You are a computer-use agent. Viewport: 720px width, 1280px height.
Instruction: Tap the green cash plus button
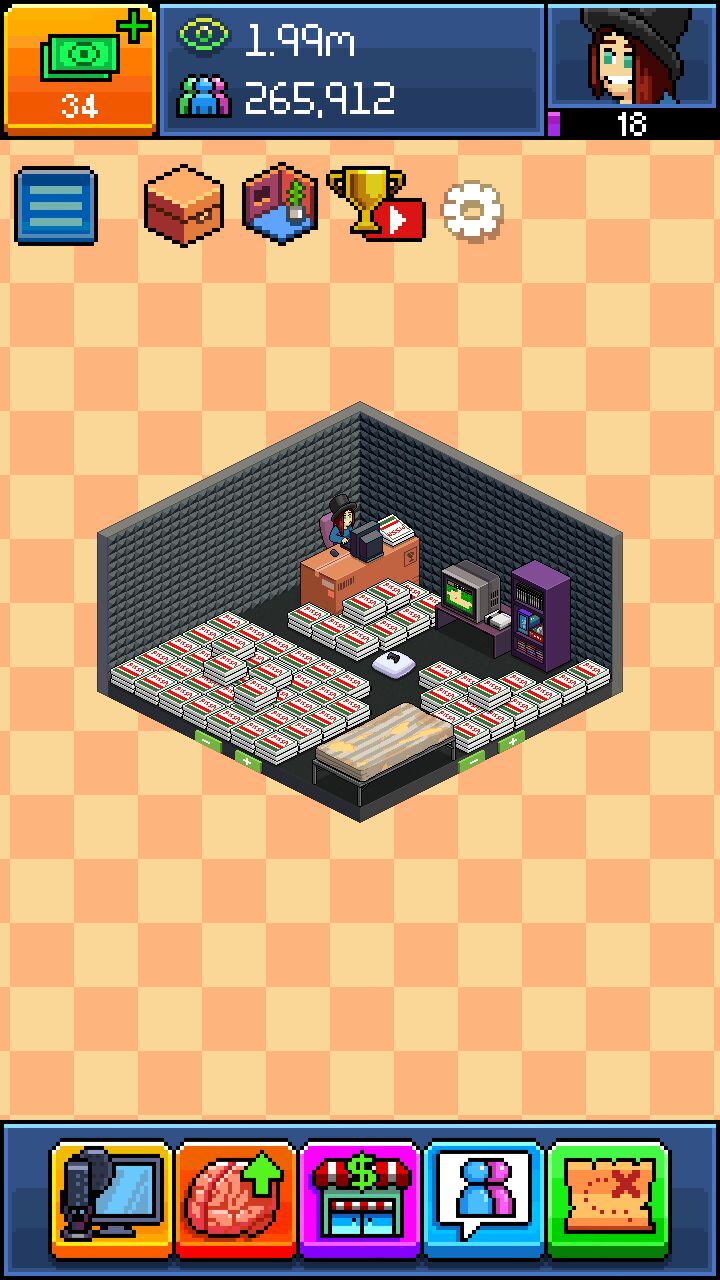[80, 68]
